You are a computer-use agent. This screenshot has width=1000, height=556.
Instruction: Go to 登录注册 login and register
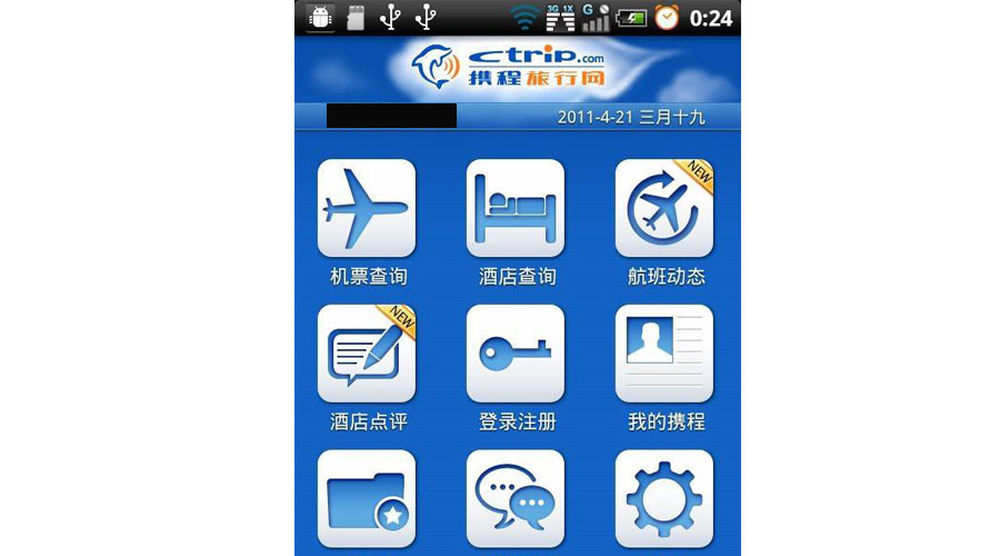click(x=516, y=354)
